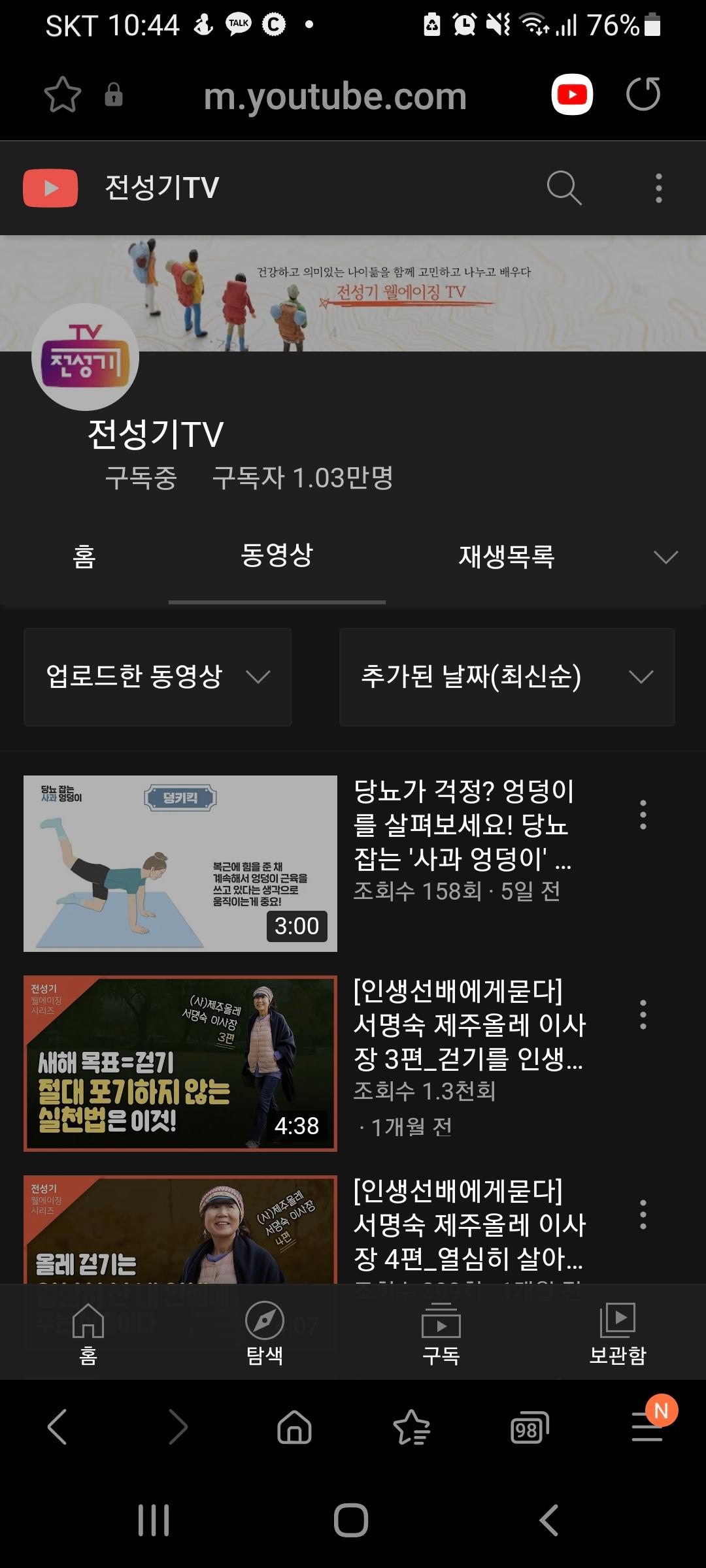The height and width of the screenshot is (1568, 706).
Task: Expand more channel tabs chevron
Action: point(665,557)
